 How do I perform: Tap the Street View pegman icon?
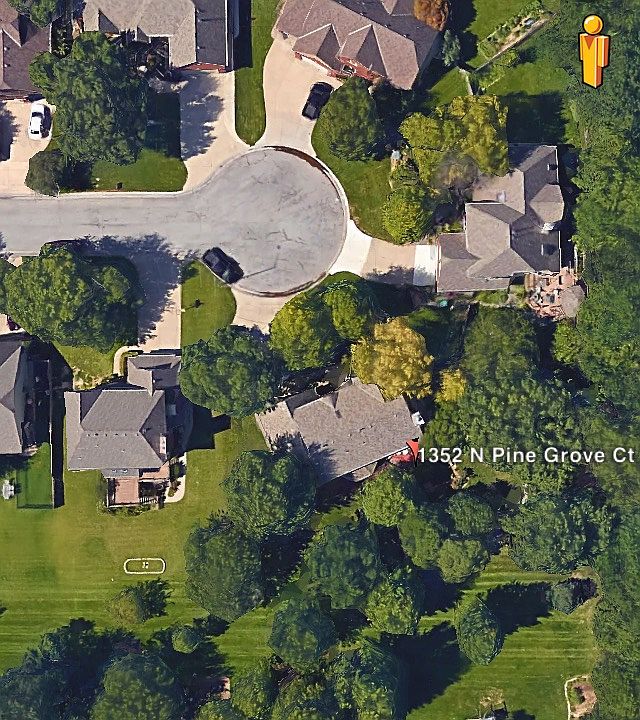[593, 50]
